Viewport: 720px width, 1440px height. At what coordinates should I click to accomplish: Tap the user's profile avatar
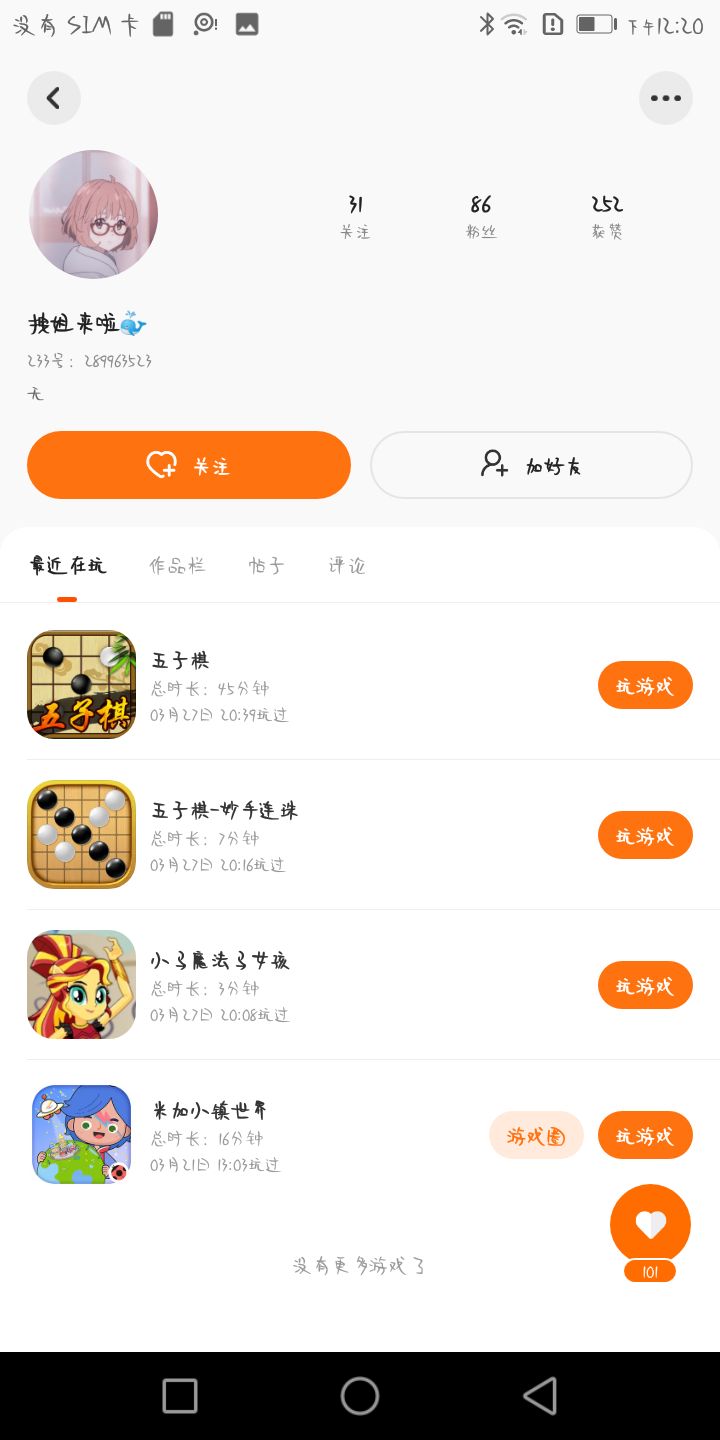[94, 214]
